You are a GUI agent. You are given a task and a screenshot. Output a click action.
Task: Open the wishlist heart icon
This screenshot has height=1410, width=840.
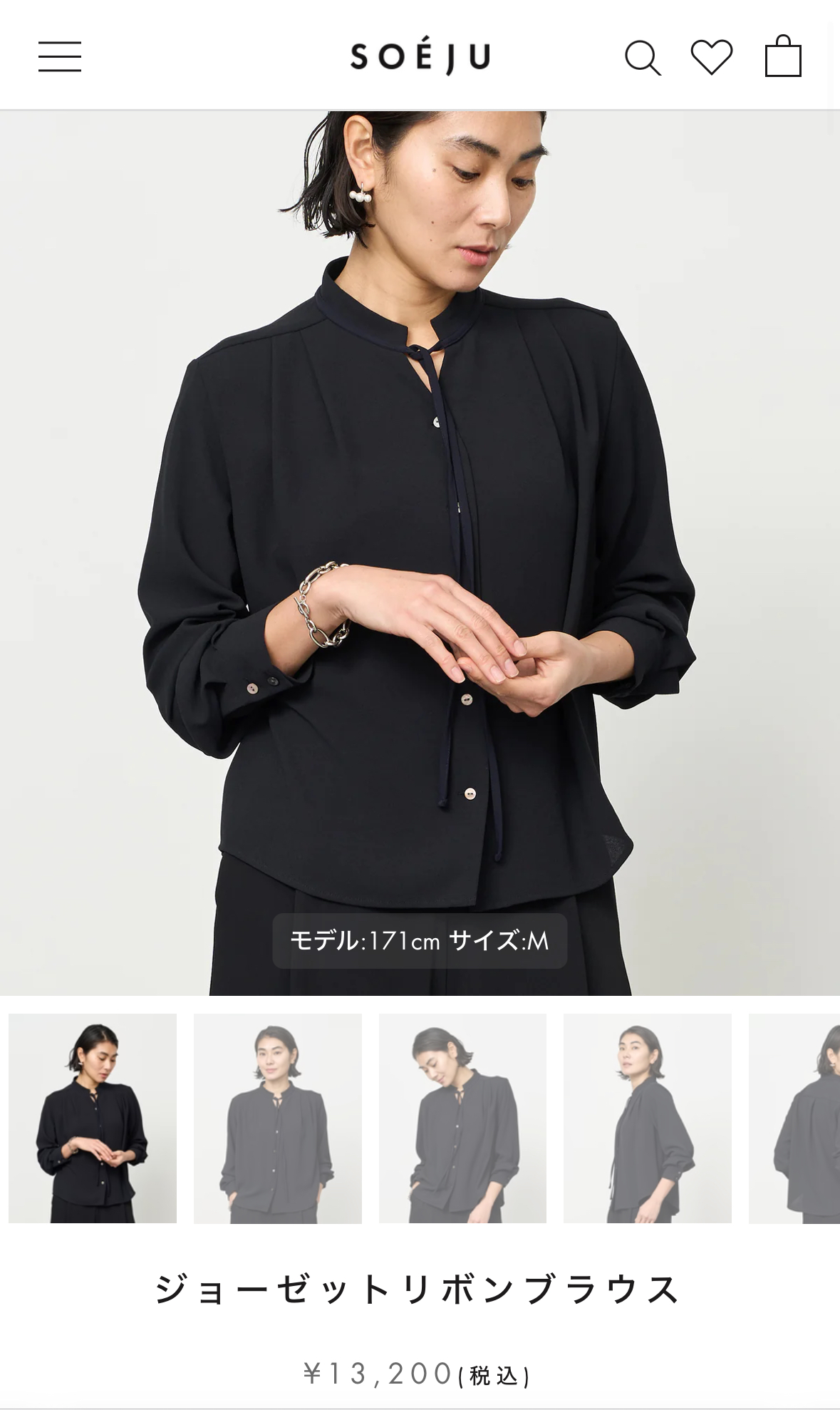click(x=712, y=56)
